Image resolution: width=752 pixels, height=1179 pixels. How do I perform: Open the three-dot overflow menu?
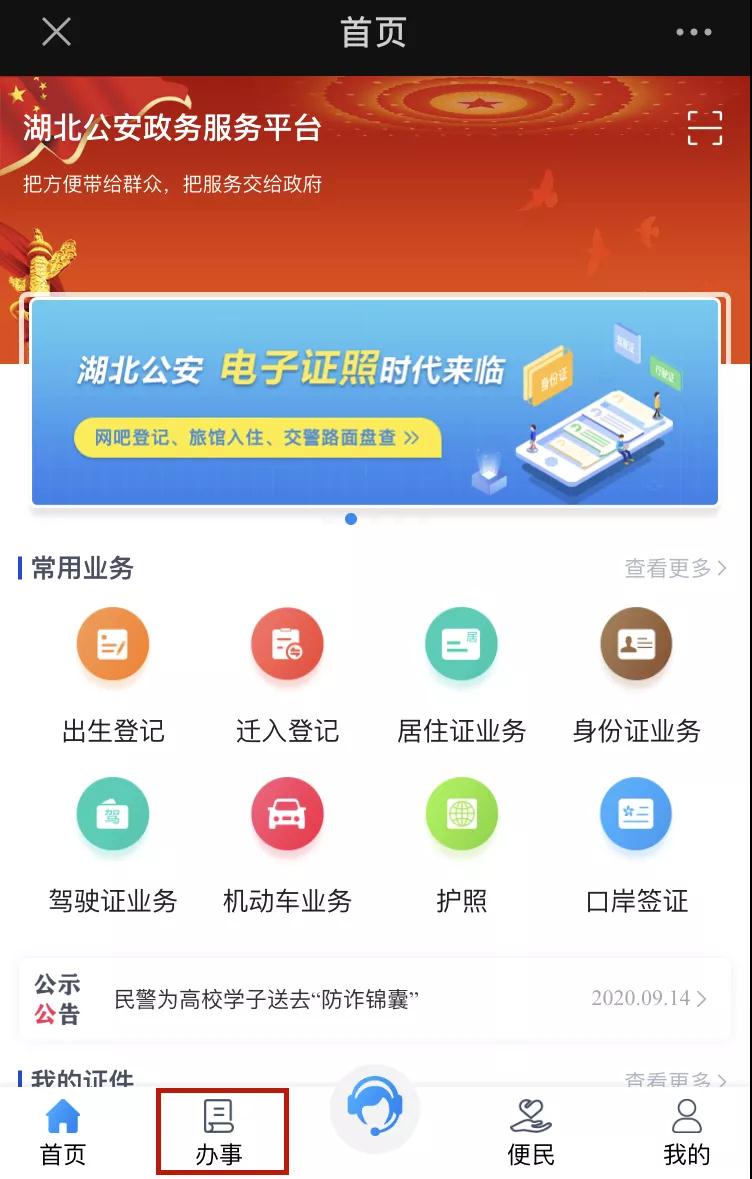coord(694,32)
